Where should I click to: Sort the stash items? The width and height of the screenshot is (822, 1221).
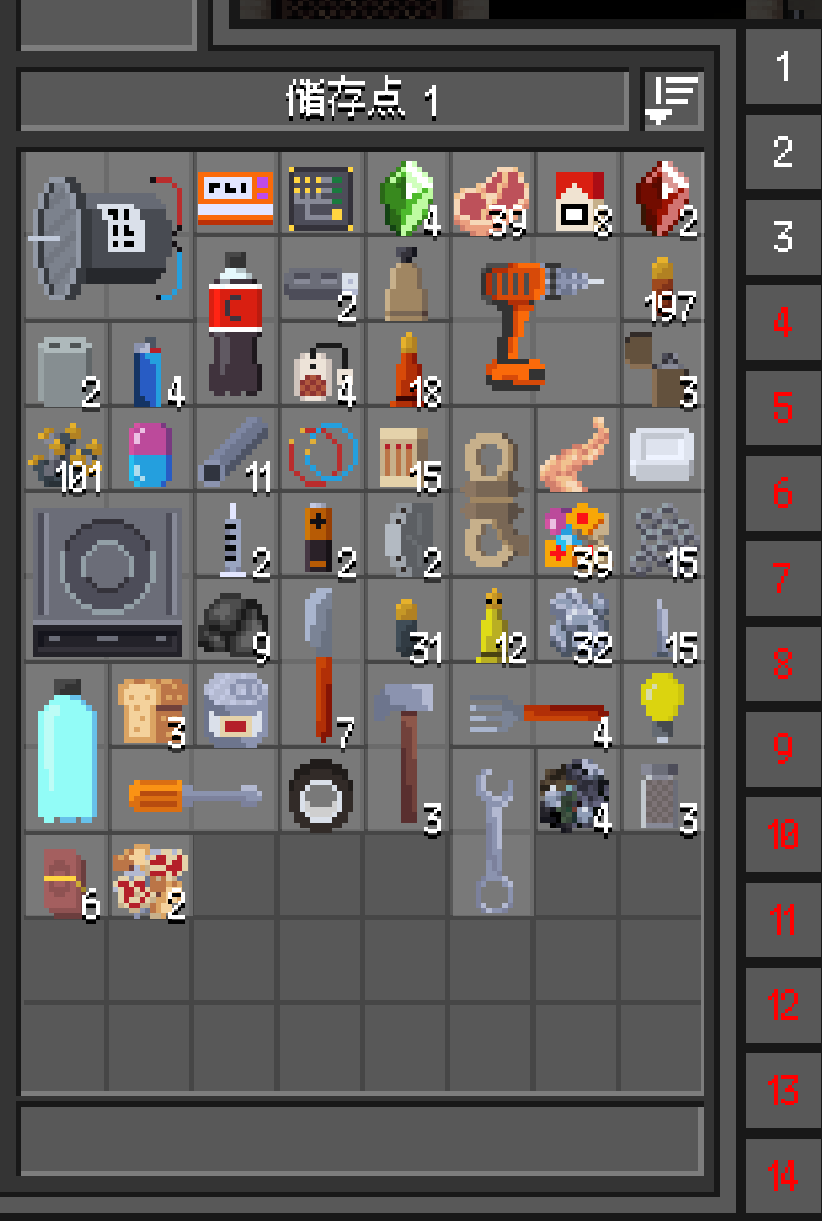[672, 100]
